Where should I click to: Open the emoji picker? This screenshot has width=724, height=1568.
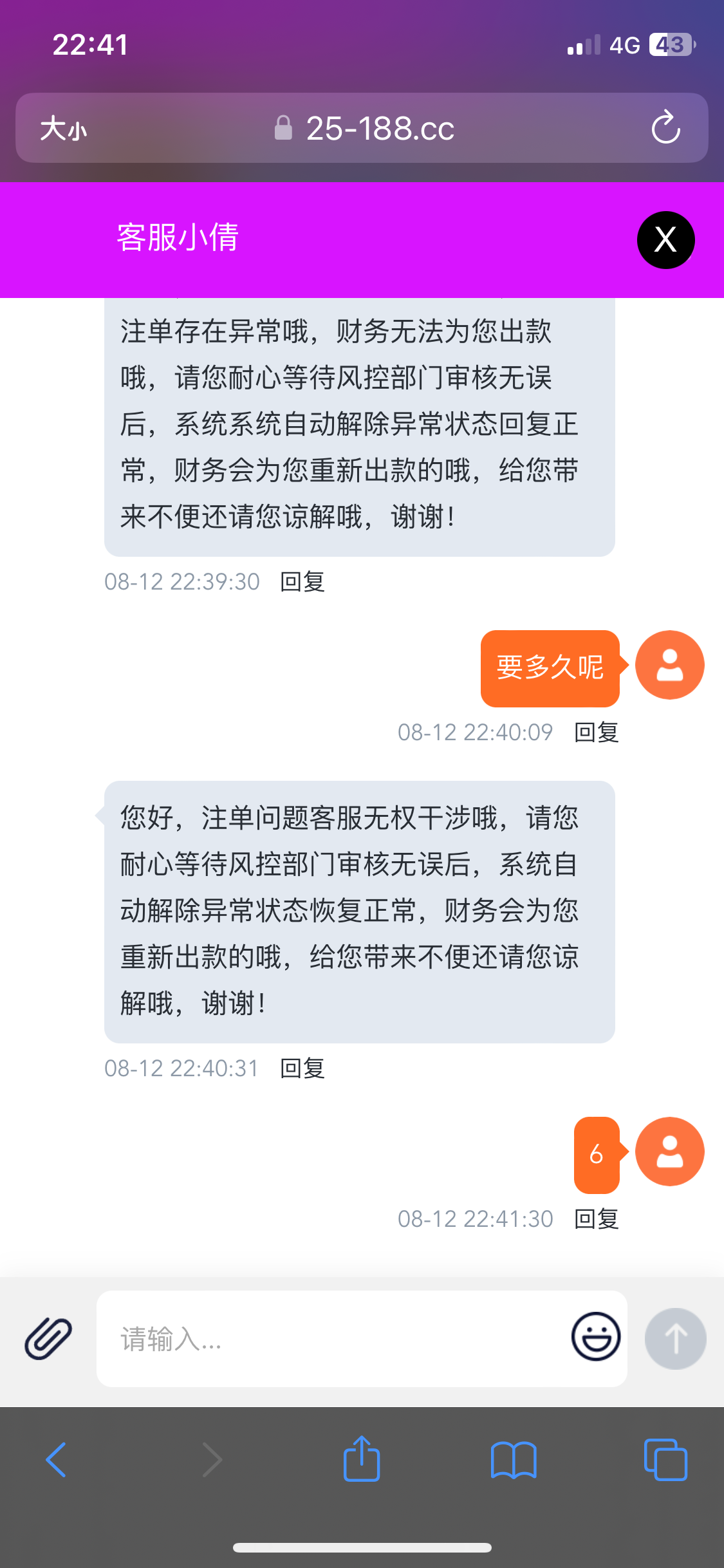pos(596,1337)
